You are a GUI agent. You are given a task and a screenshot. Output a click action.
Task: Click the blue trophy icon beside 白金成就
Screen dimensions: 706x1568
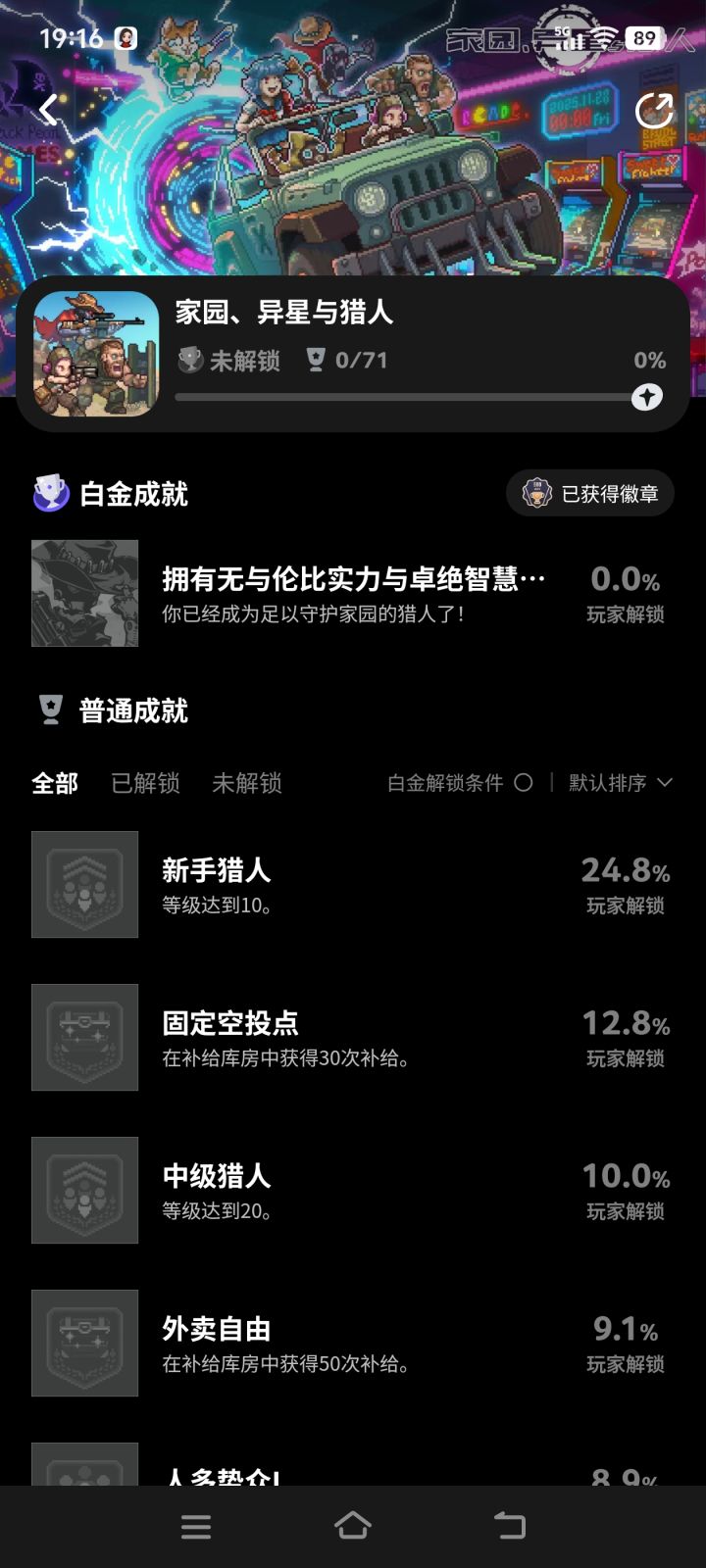tap(49, 494)
